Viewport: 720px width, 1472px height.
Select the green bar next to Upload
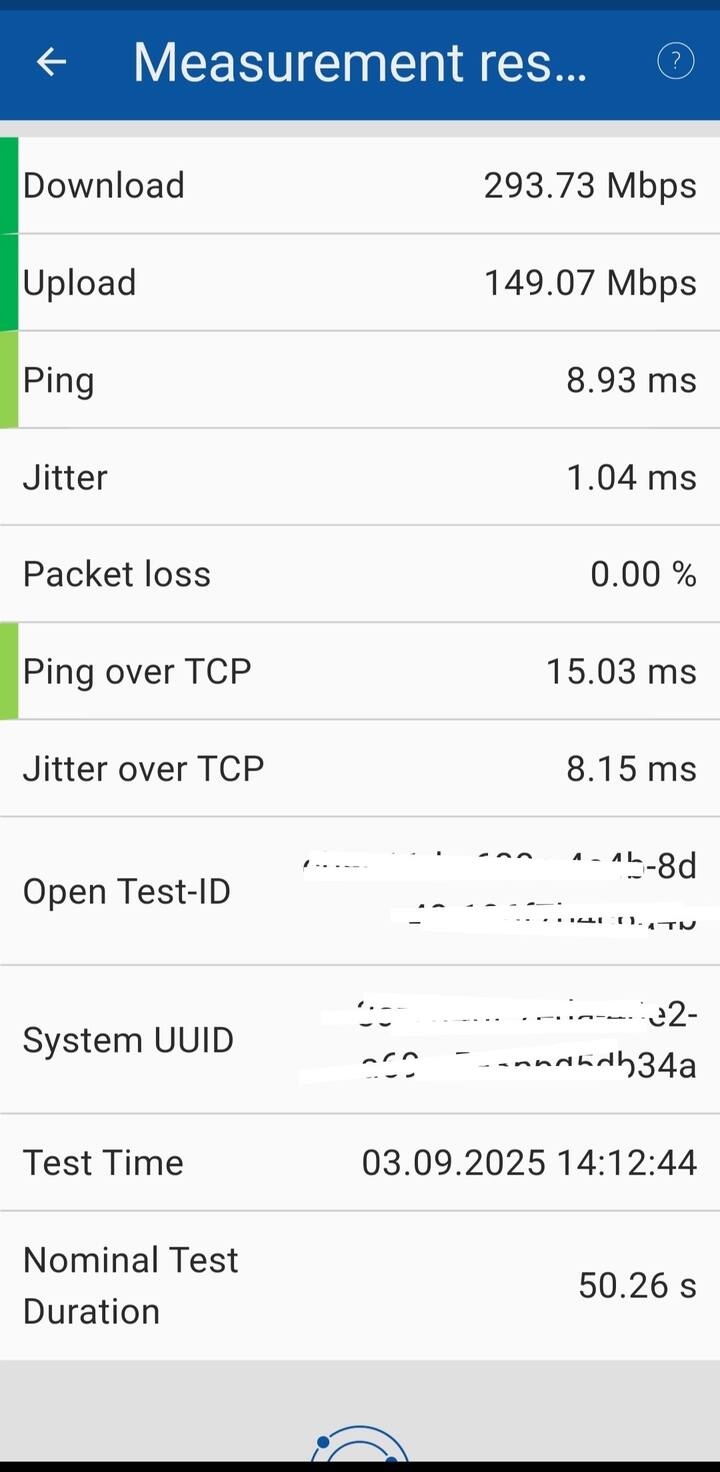click(7, 282)
